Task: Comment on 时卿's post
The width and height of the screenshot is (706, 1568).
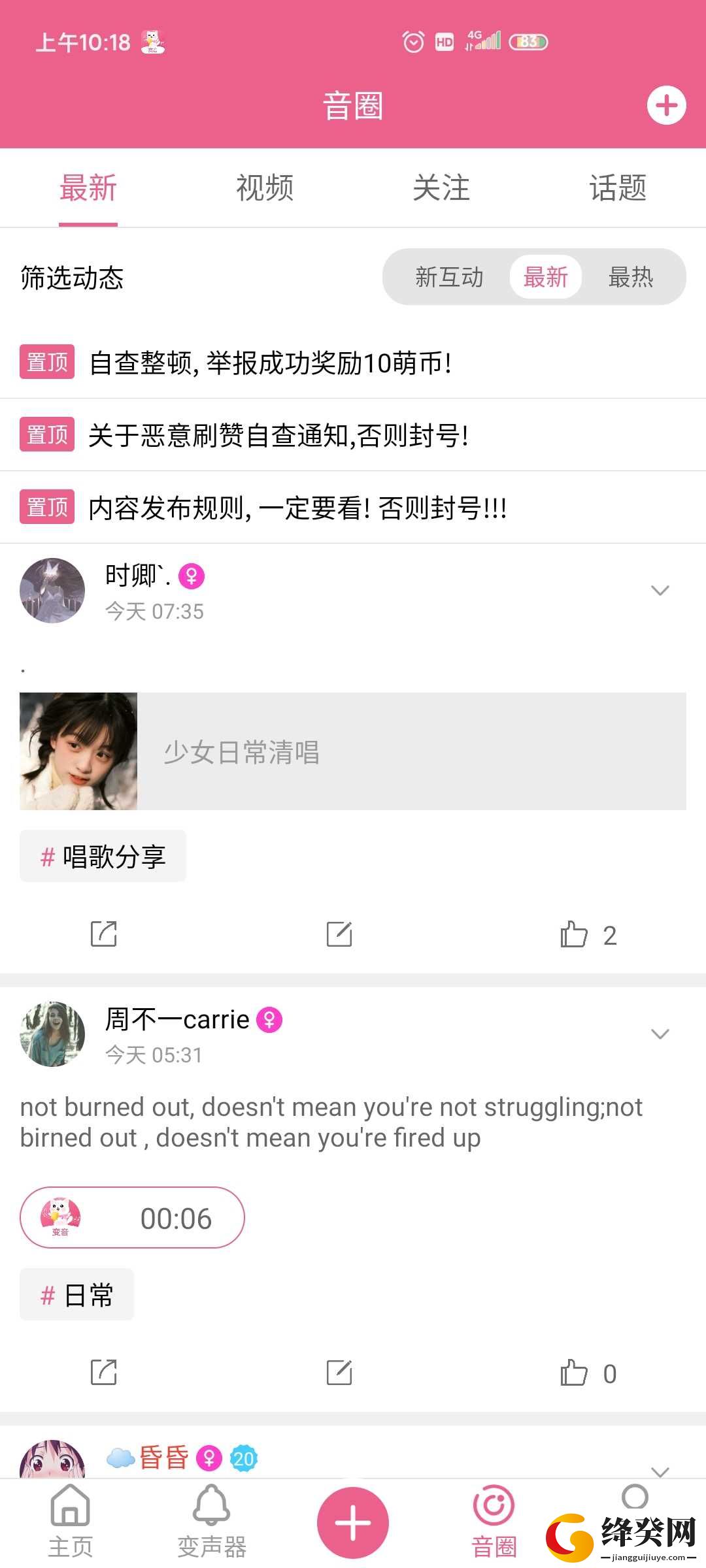Action: tap(339, 934)
